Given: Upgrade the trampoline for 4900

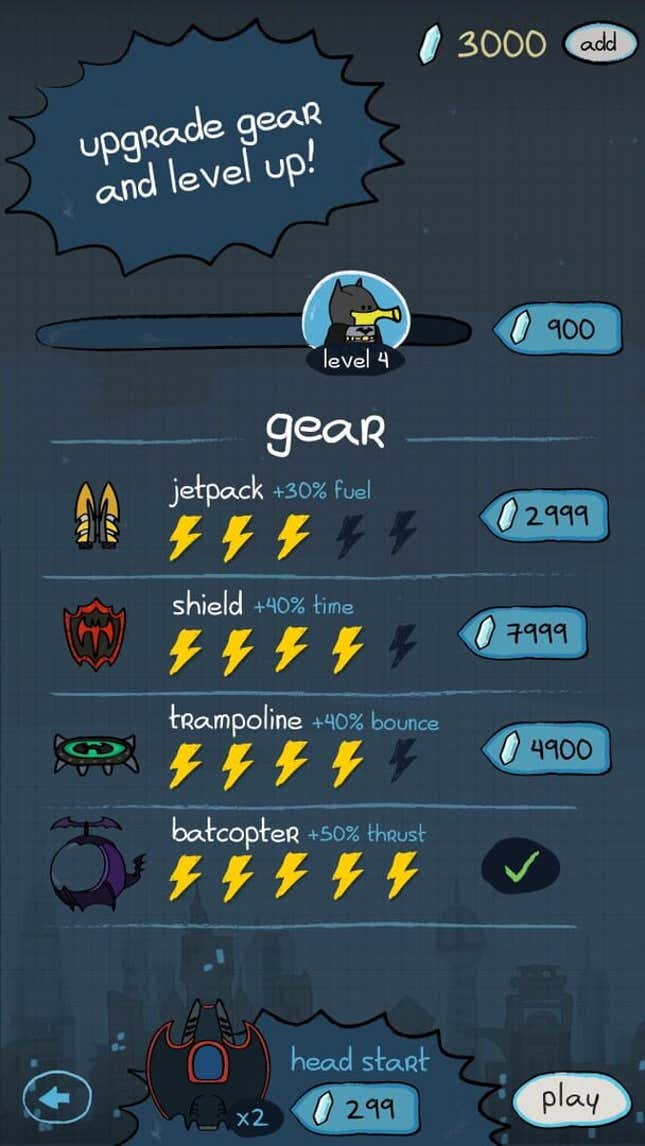Looking at the screenshot, I should [547, 748].
